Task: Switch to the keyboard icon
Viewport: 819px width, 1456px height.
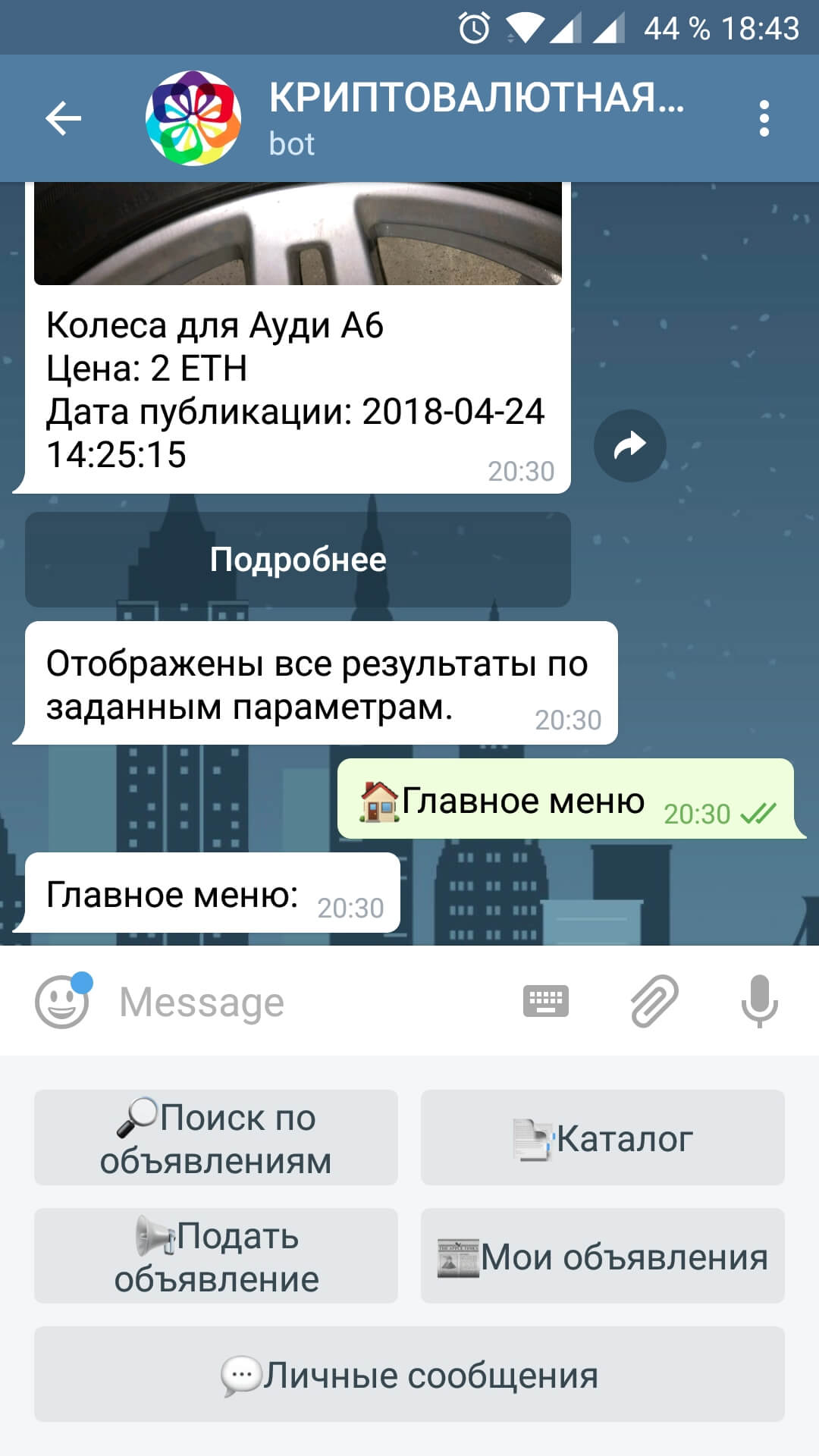Action: click(546, 1001)
